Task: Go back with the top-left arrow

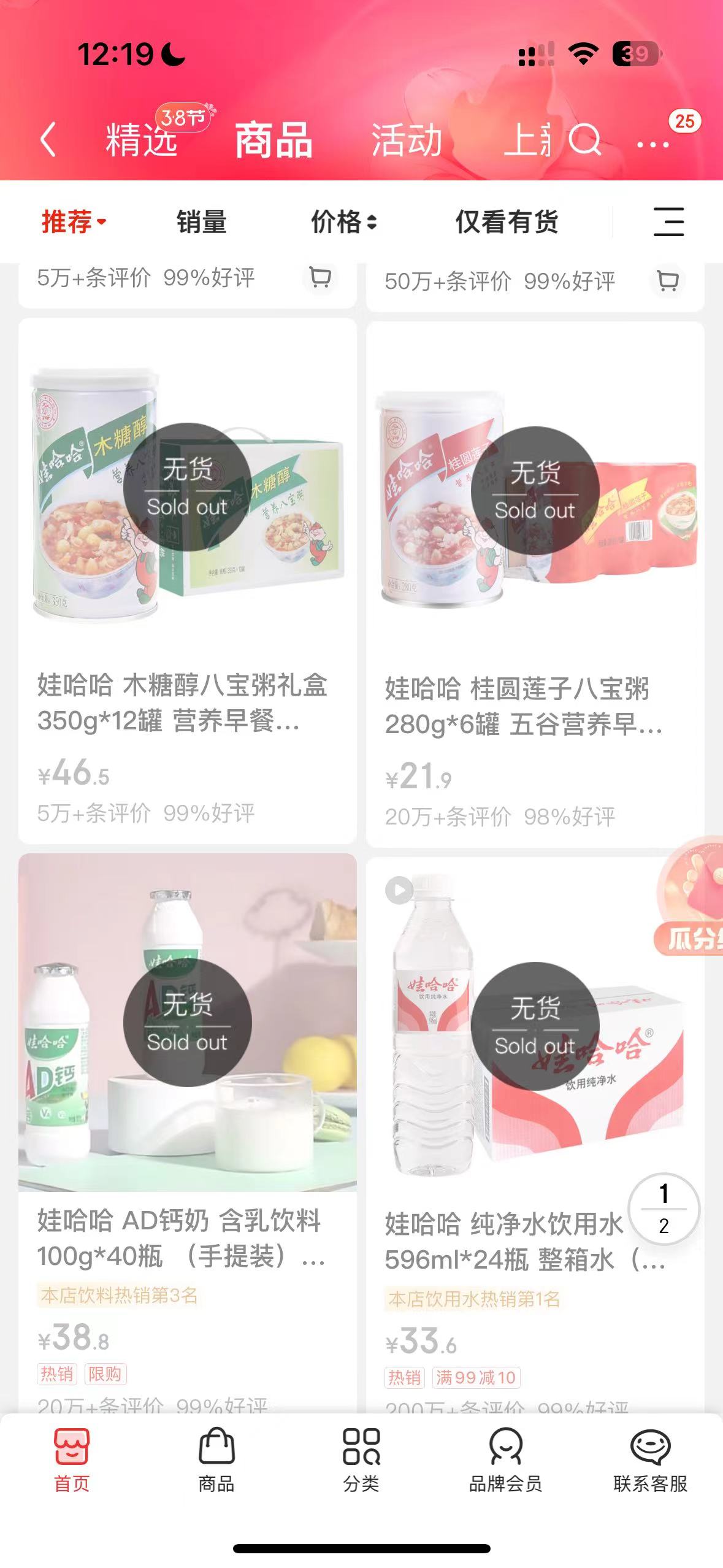Action: click(x=48, y=139)
